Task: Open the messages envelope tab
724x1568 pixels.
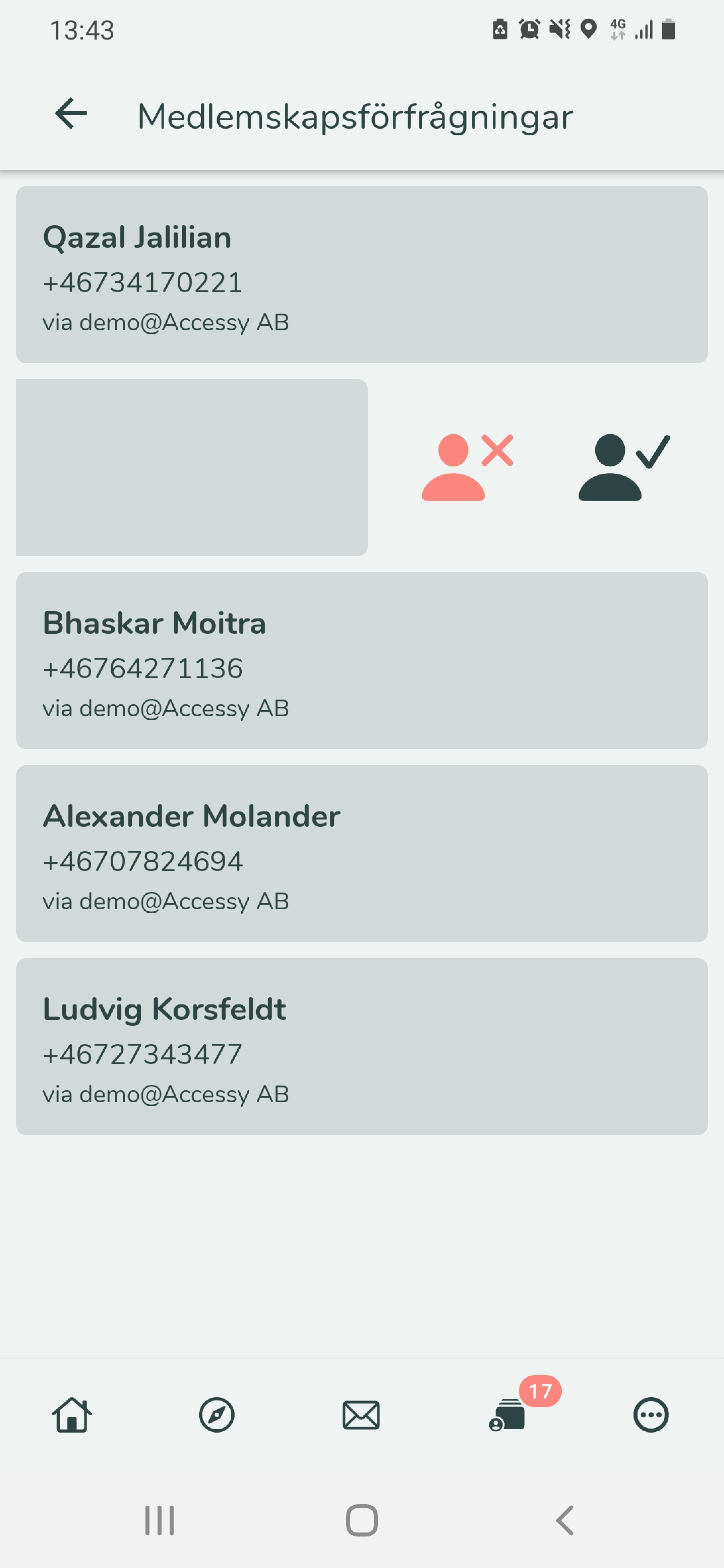Action: click(x=361, y=1415)
